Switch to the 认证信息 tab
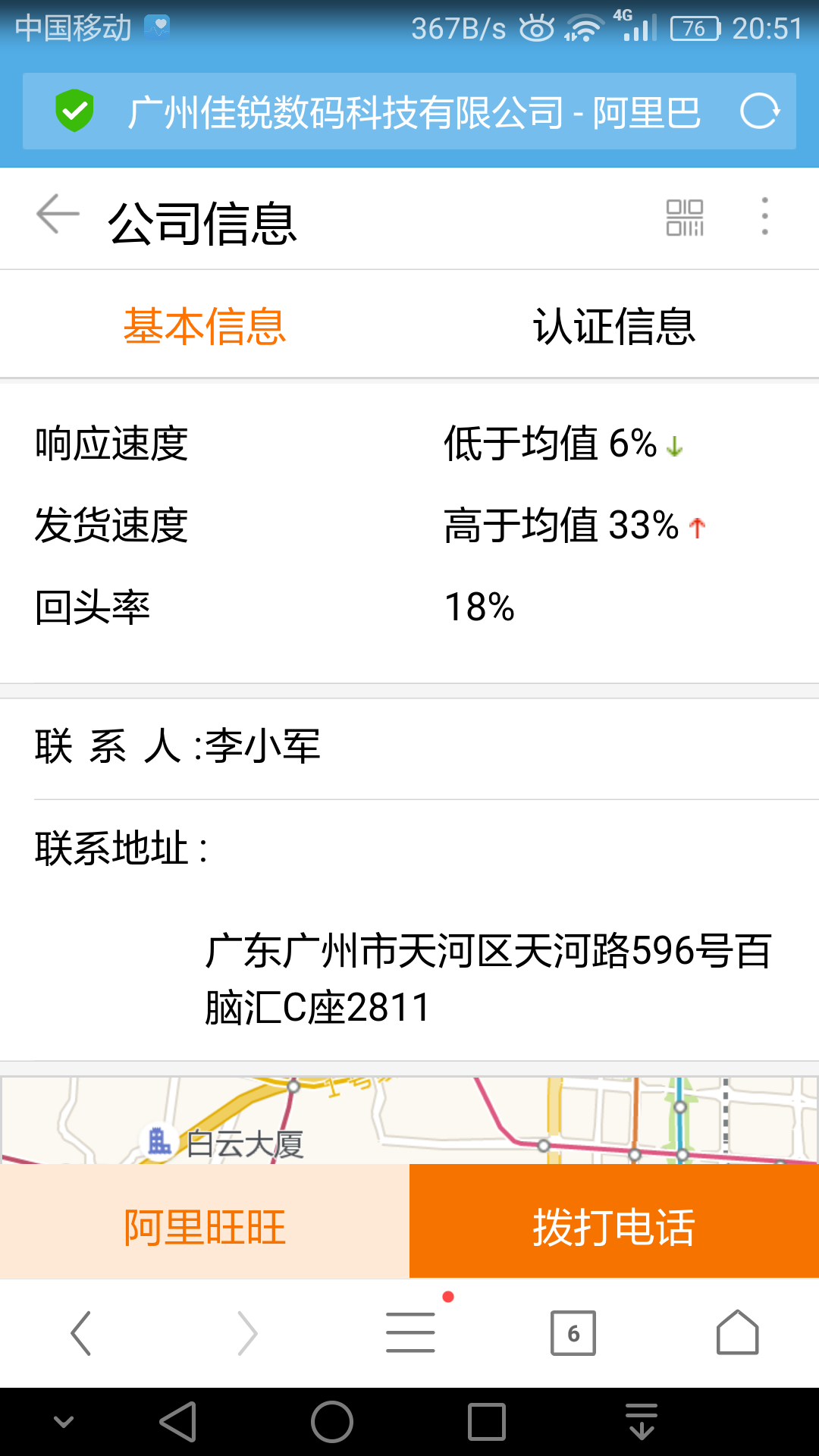Viewport: 819px width, 1456px height. click(614, 325)
